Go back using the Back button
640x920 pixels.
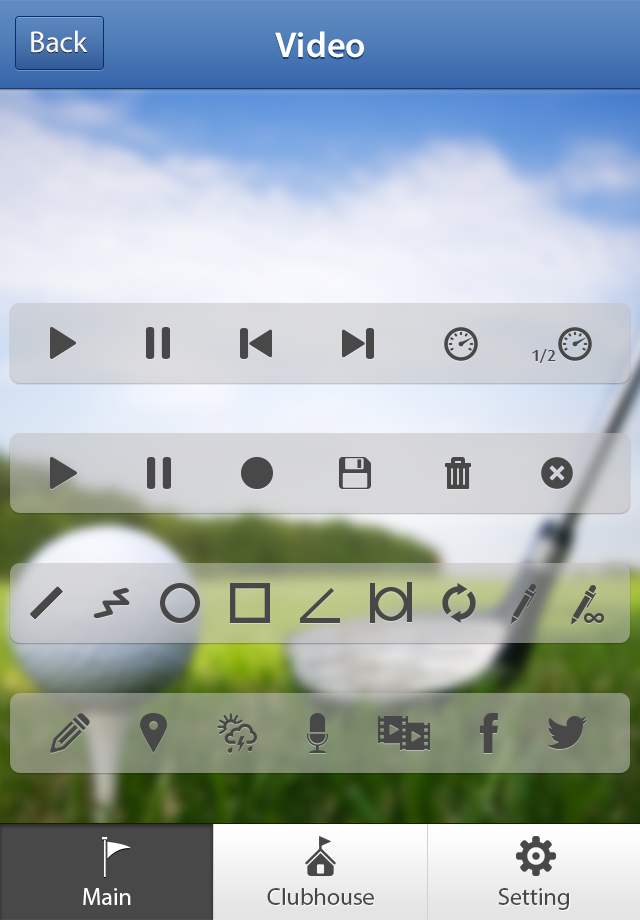click(59, 43)
